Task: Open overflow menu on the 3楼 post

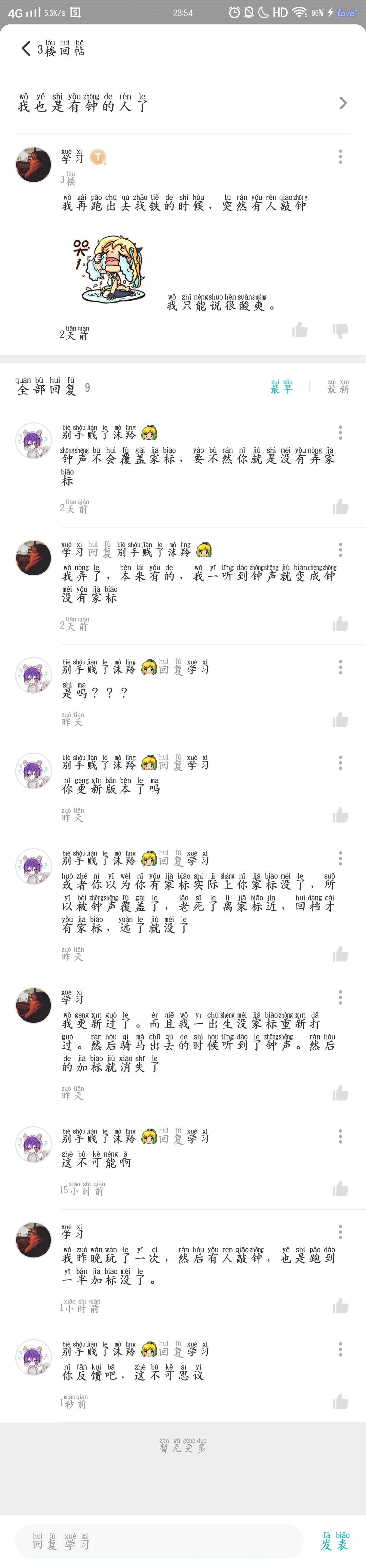Action: (341, 157)
